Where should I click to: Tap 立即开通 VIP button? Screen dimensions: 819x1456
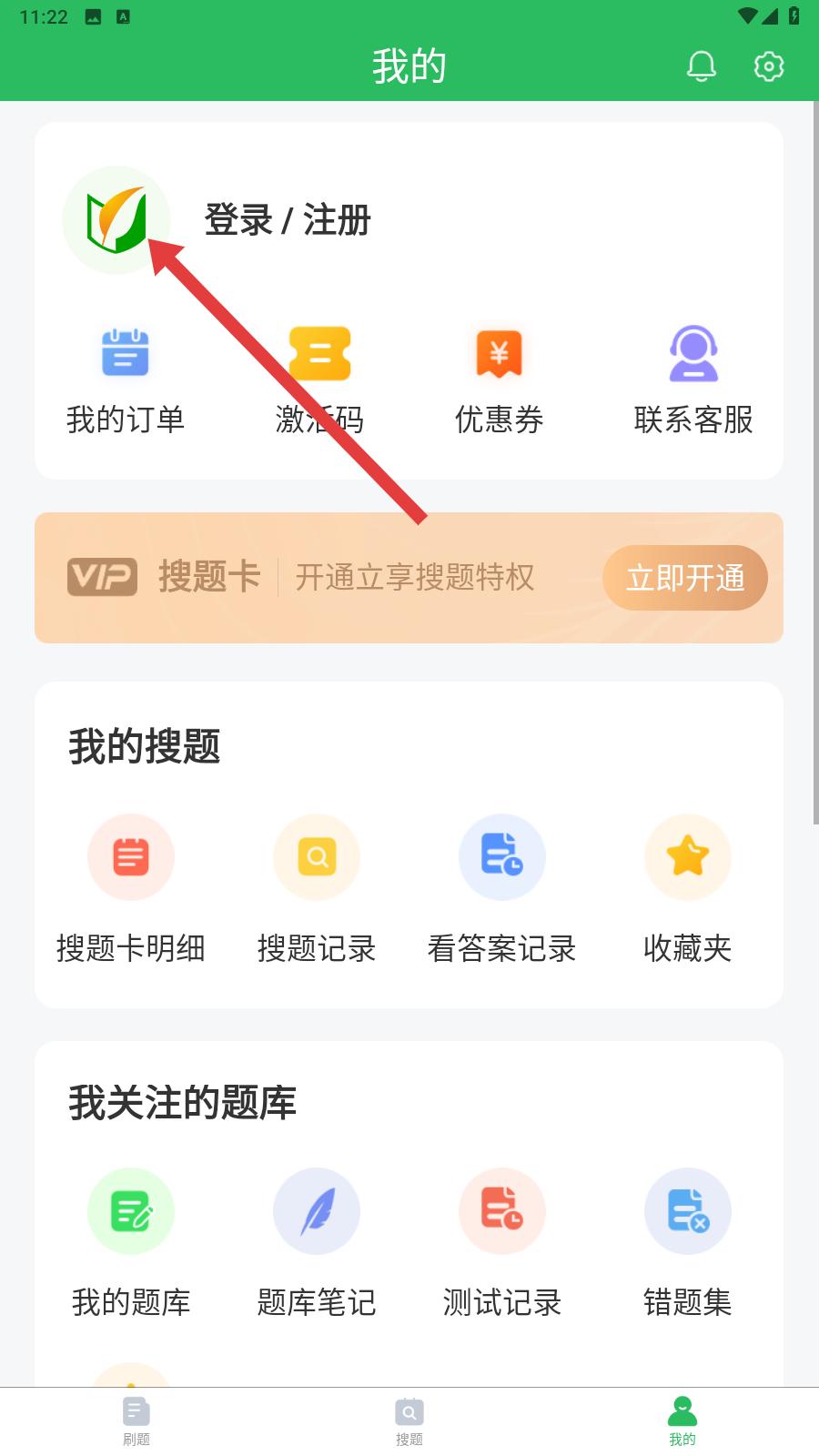pyautogui.click(x=685, y=578)
